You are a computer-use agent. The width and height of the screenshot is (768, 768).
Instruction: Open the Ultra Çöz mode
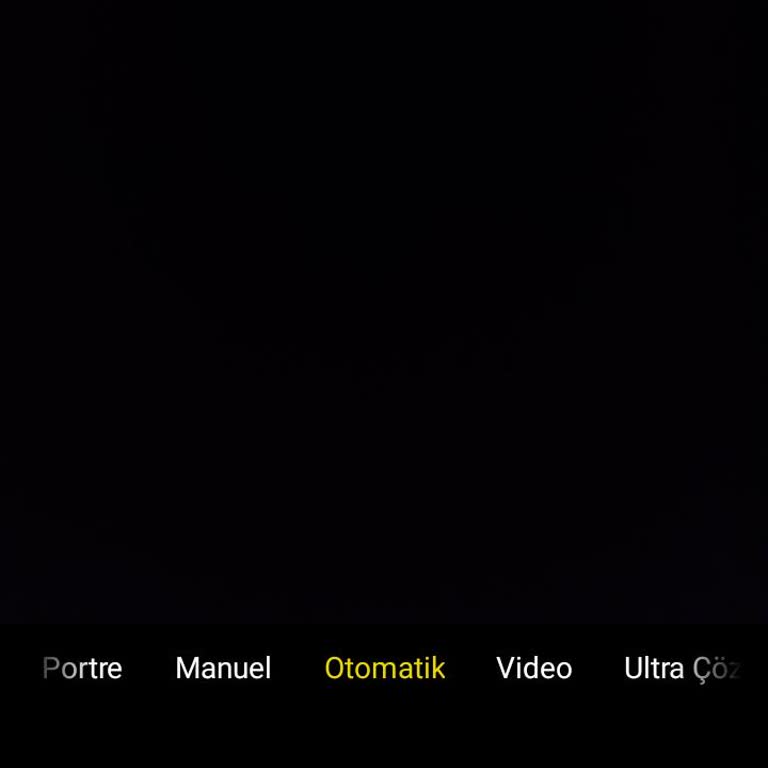682,668
